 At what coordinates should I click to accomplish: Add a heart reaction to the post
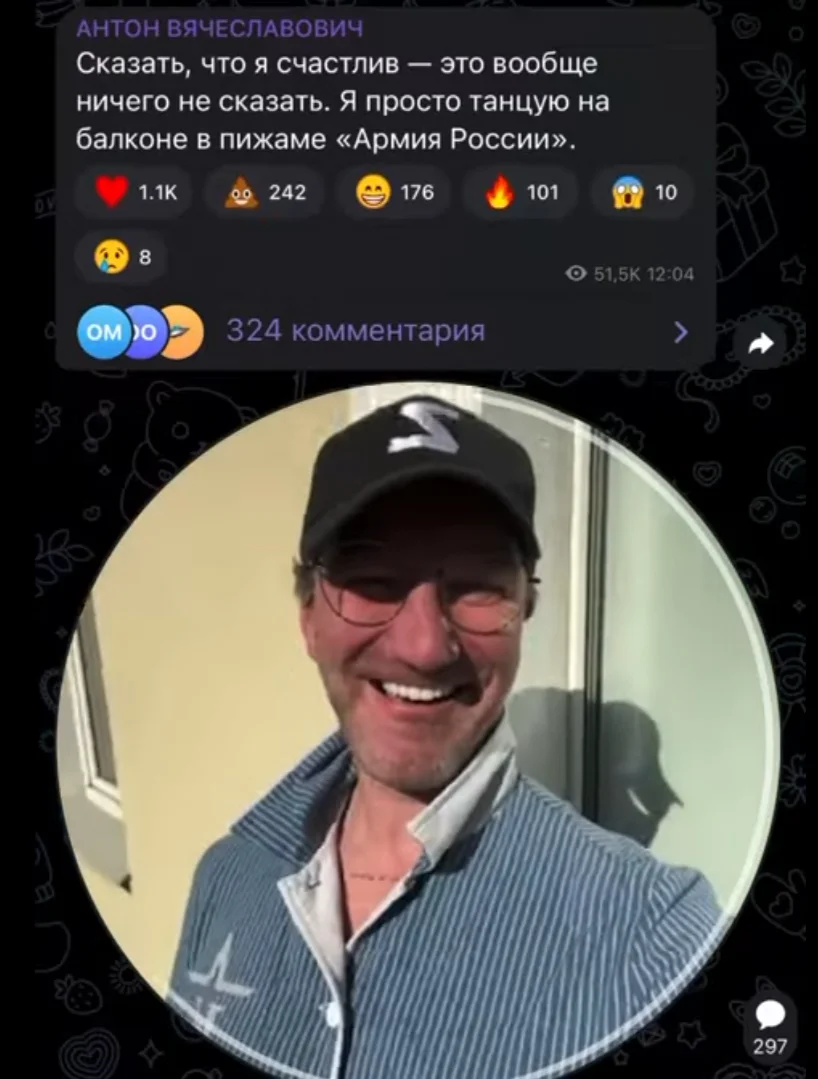pyautogui.click(x=137, y=193)
